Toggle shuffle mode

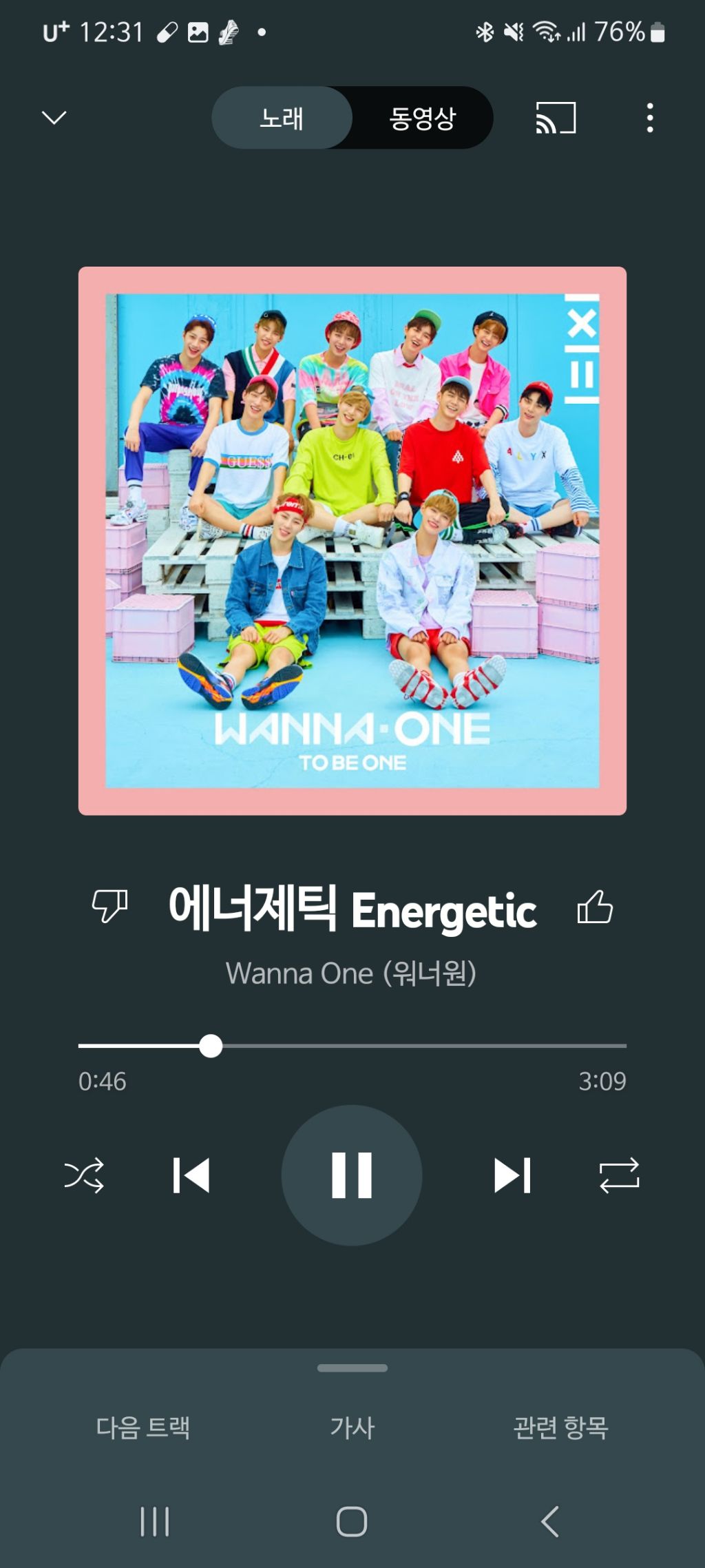click(84, 1175)
